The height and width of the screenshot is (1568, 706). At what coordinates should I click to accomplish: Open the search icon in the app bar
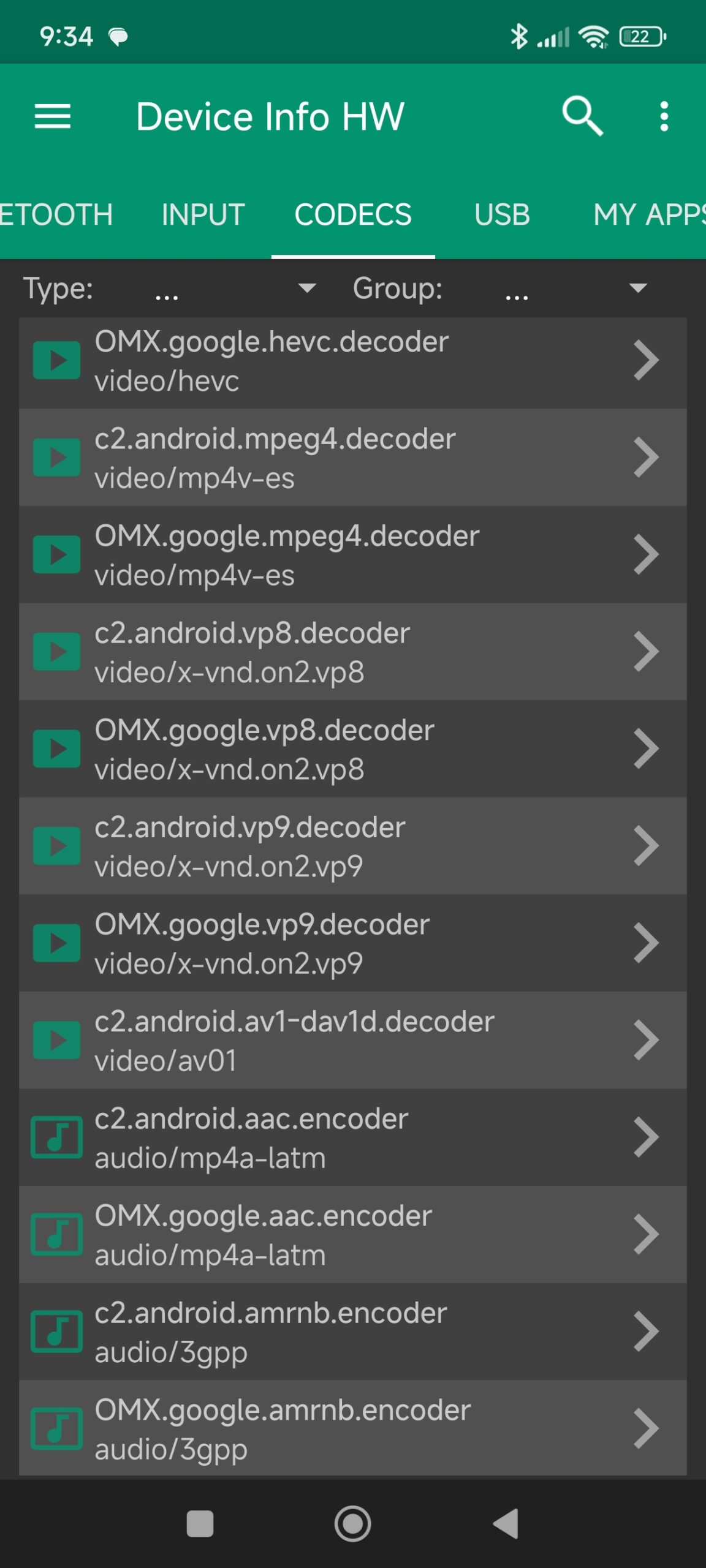coord(582,116)
